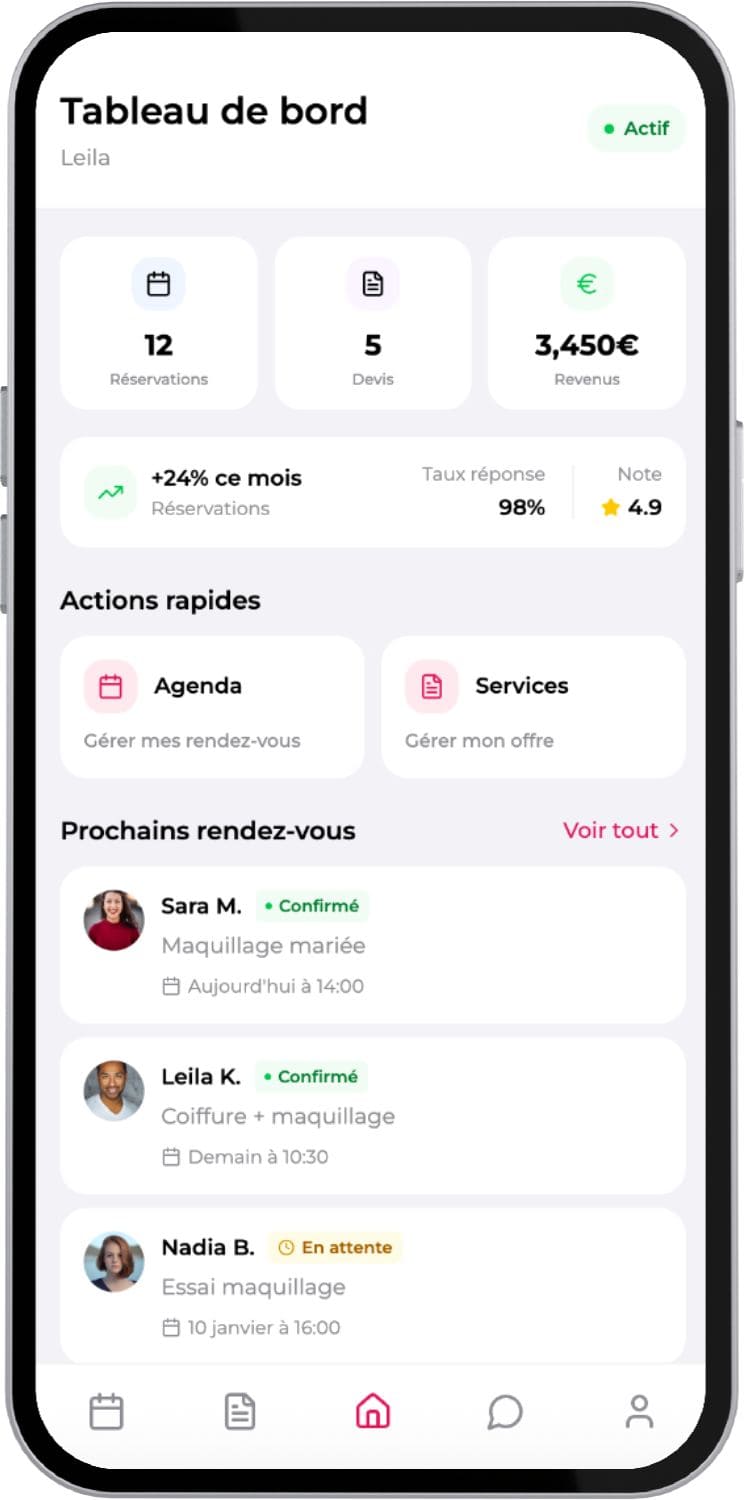Image resolution: width=745 pixels, height=1500 pixels.
Task: Open the Réservations stat card
Action: [158, 323]
